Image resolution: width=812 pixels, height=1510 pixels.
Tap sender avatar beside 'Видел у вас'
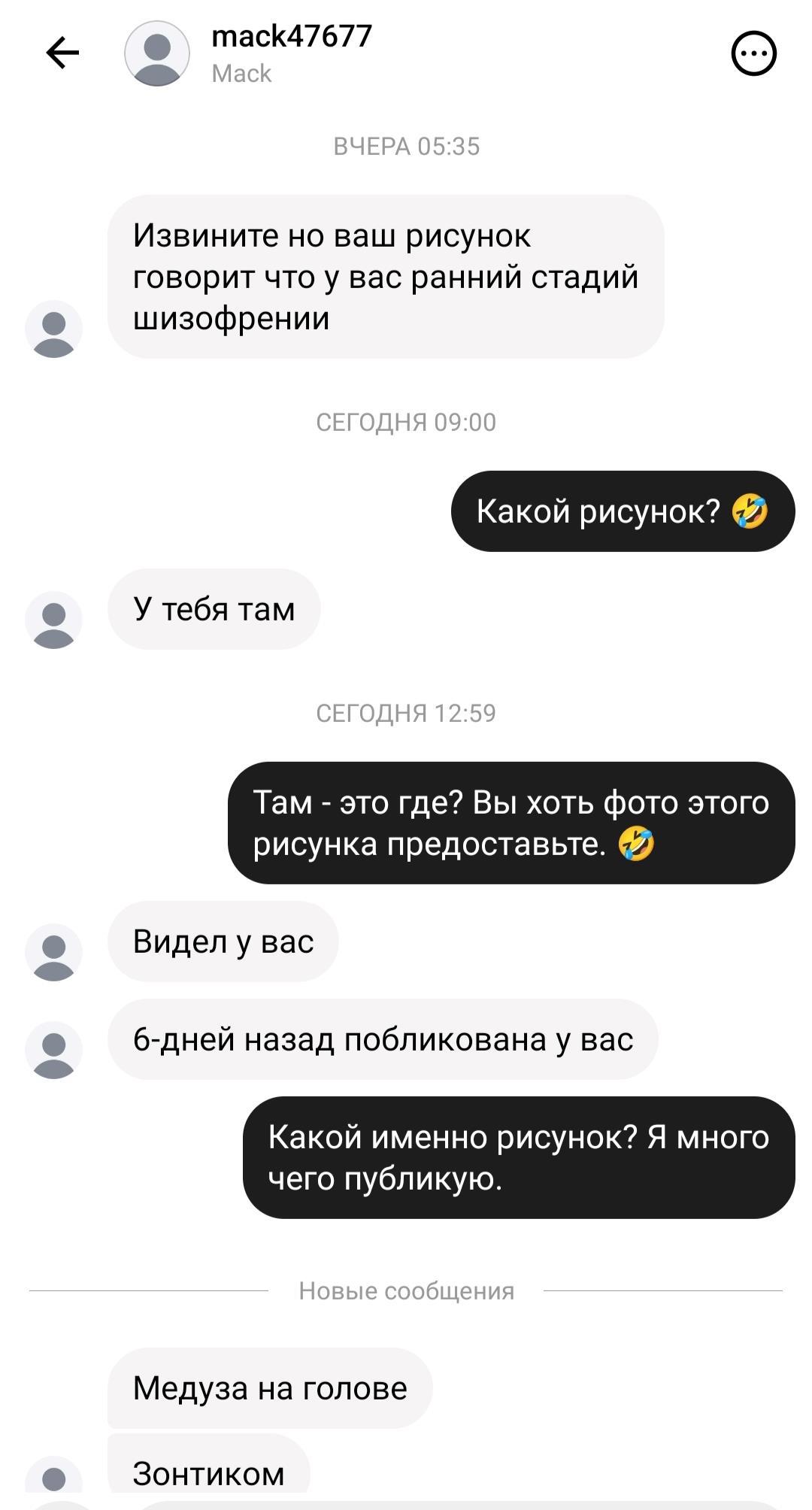pyautogui.click(x=53, y=952)
